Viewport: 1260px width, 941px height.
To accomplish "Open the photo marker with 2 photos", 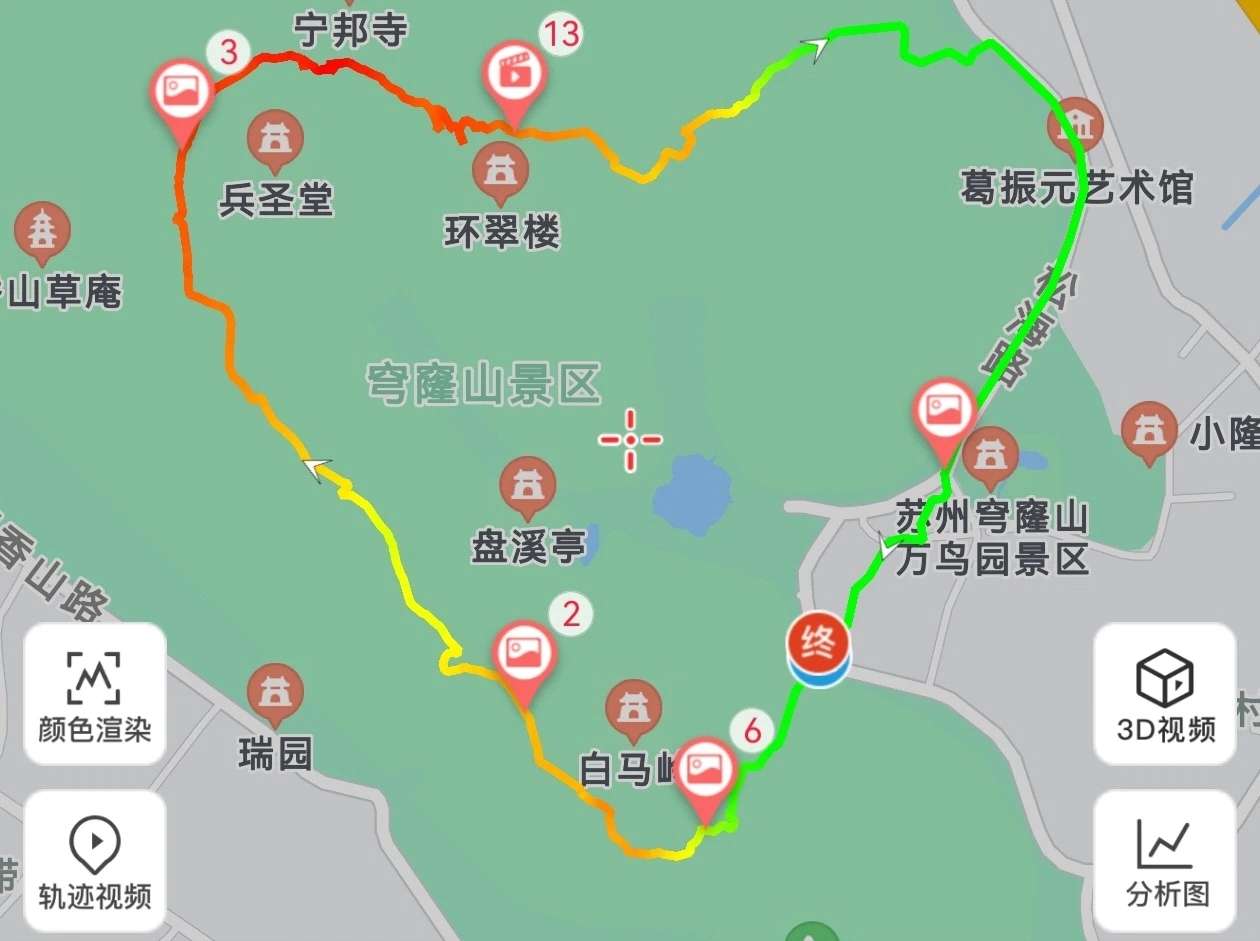I will (523, 656).
